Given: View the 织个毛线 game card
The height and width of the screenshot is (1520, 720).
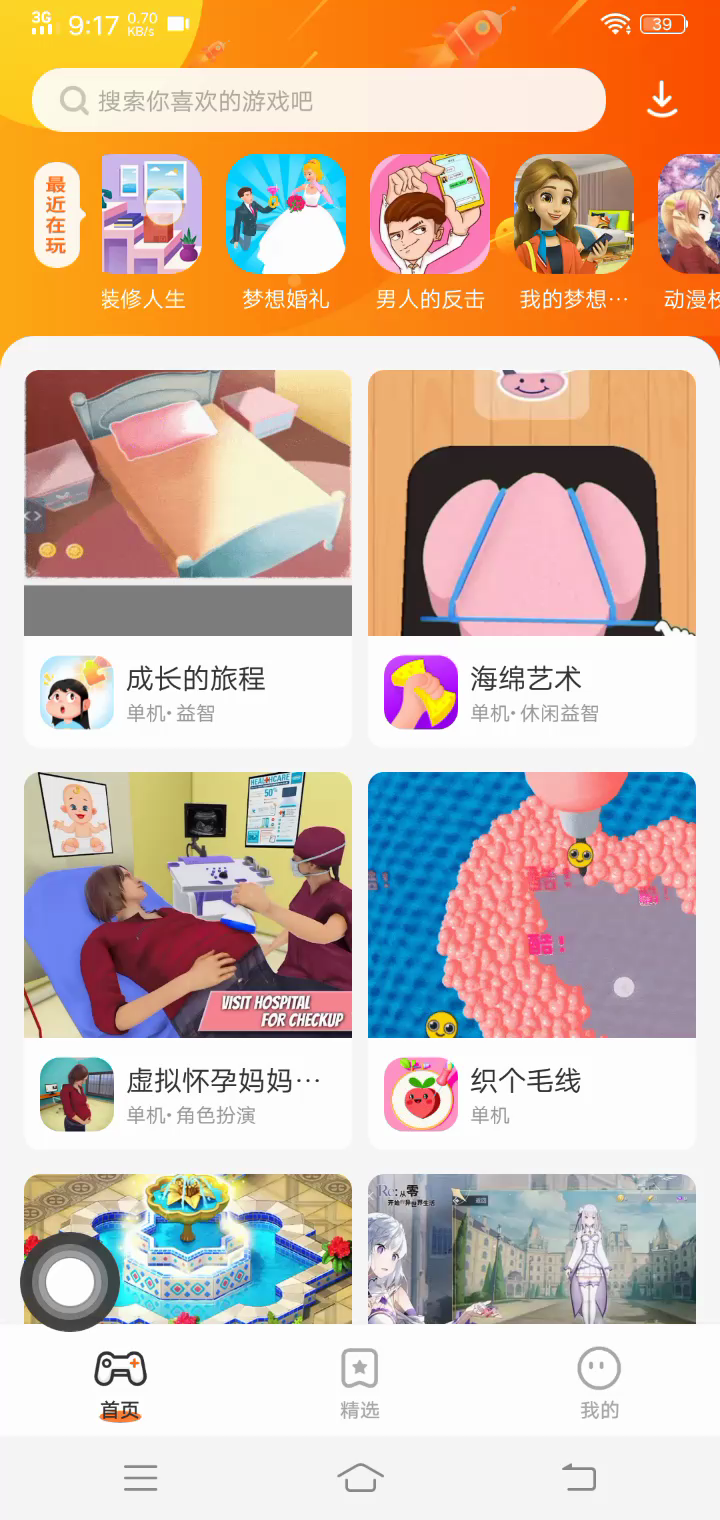Looking at the screenshot, I should [532, 960].
